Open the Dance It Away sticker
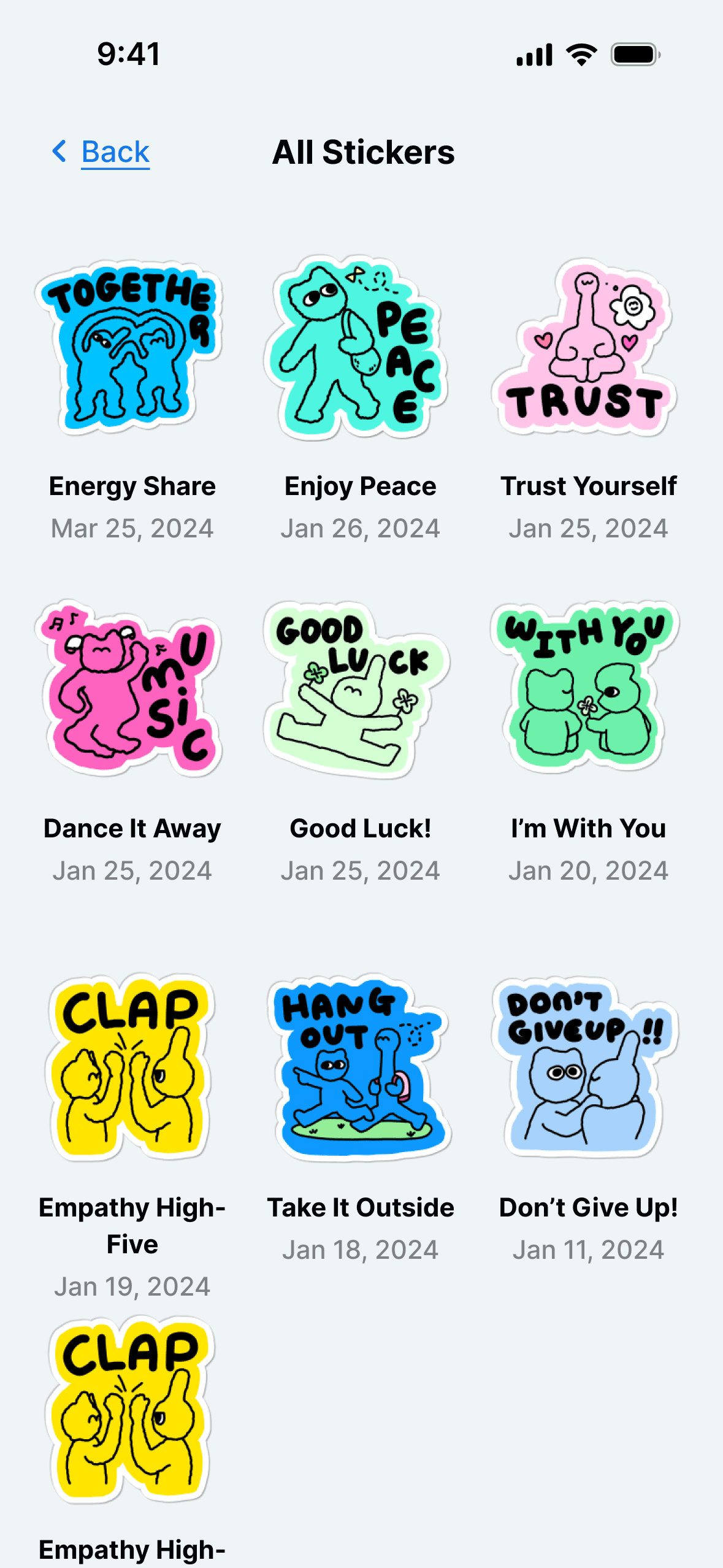 click(131, 688)
